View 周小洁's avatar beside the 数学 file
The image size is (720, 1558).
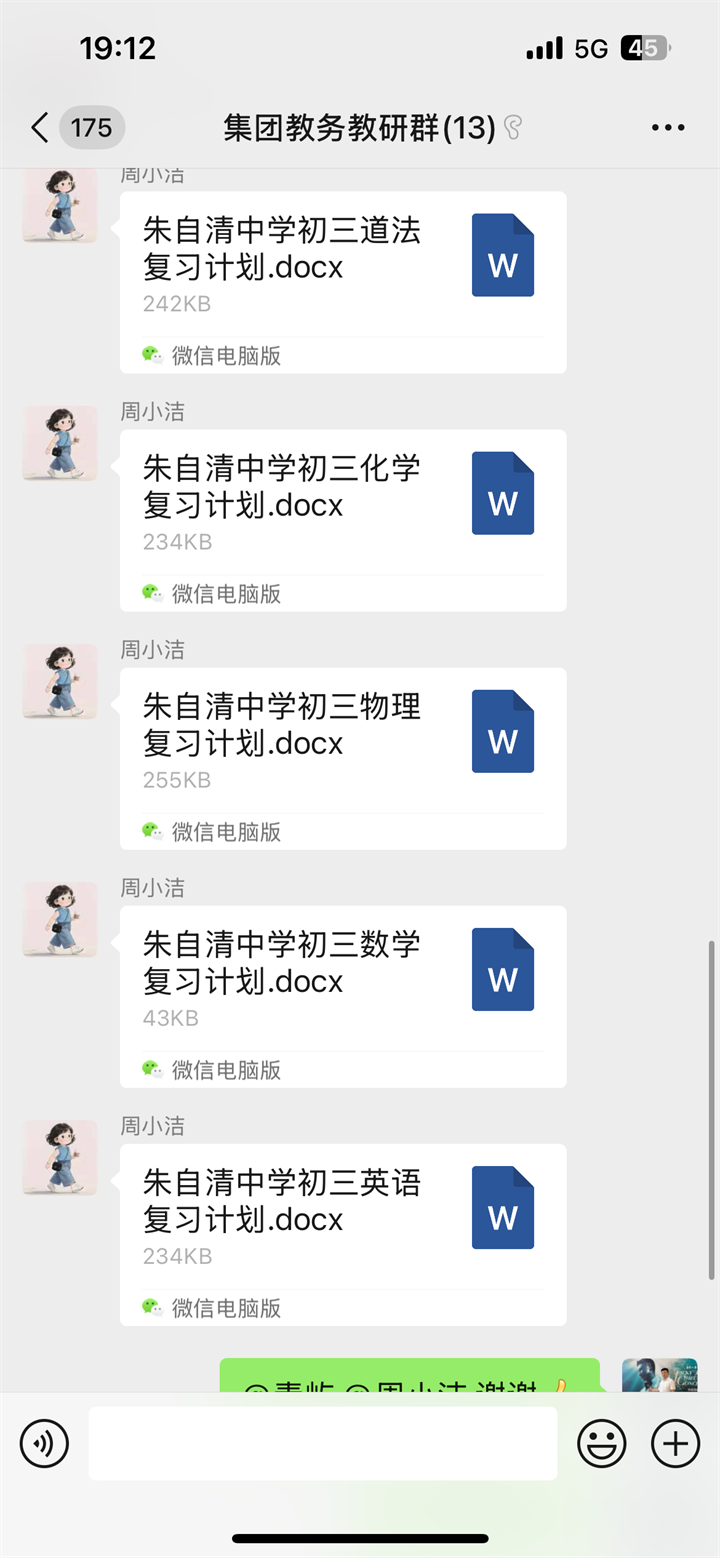60,919
